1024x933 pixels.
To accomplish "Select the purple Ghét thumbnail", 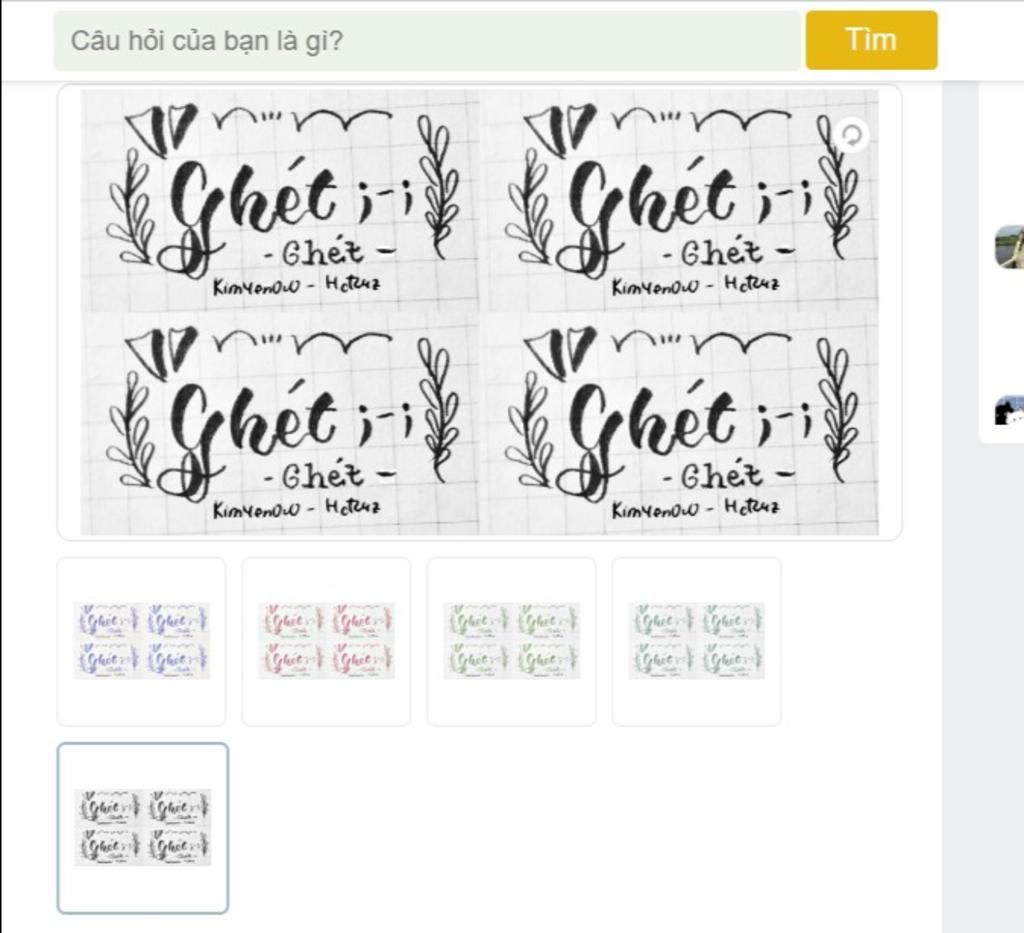I will coord(141,641).
